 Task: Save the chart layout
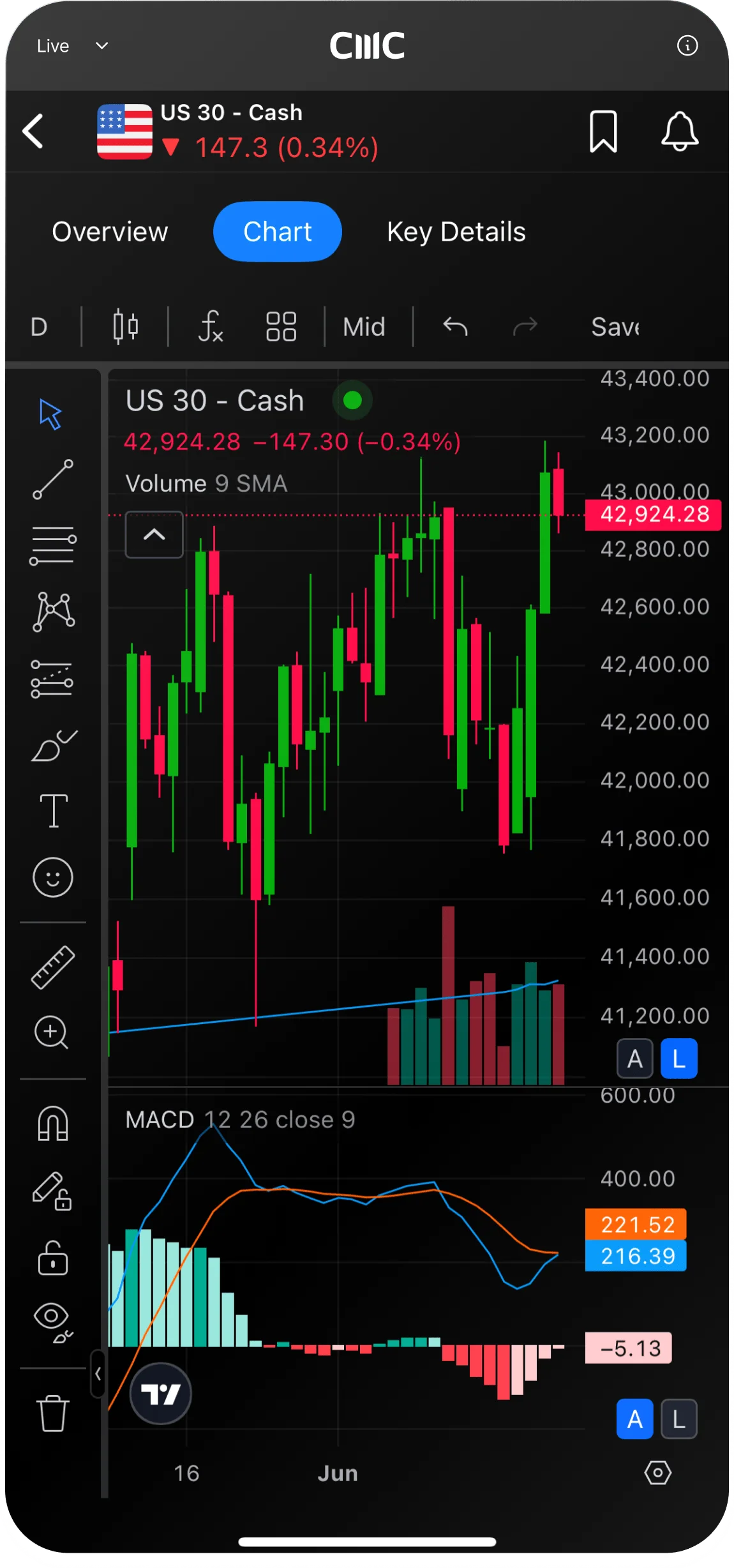click(615, 327)
